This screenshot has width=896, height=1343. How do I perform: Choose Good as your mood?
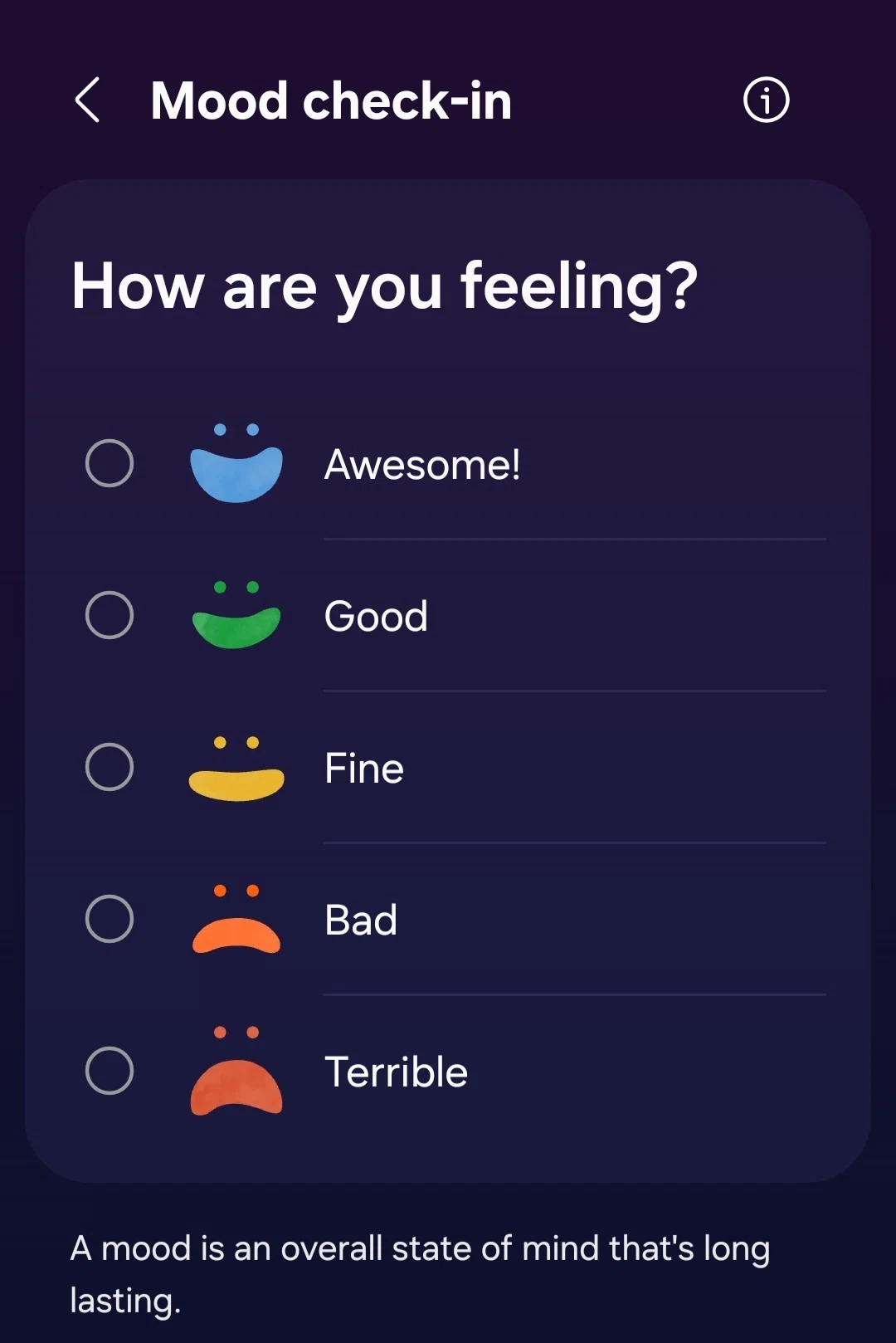(448, 616)
